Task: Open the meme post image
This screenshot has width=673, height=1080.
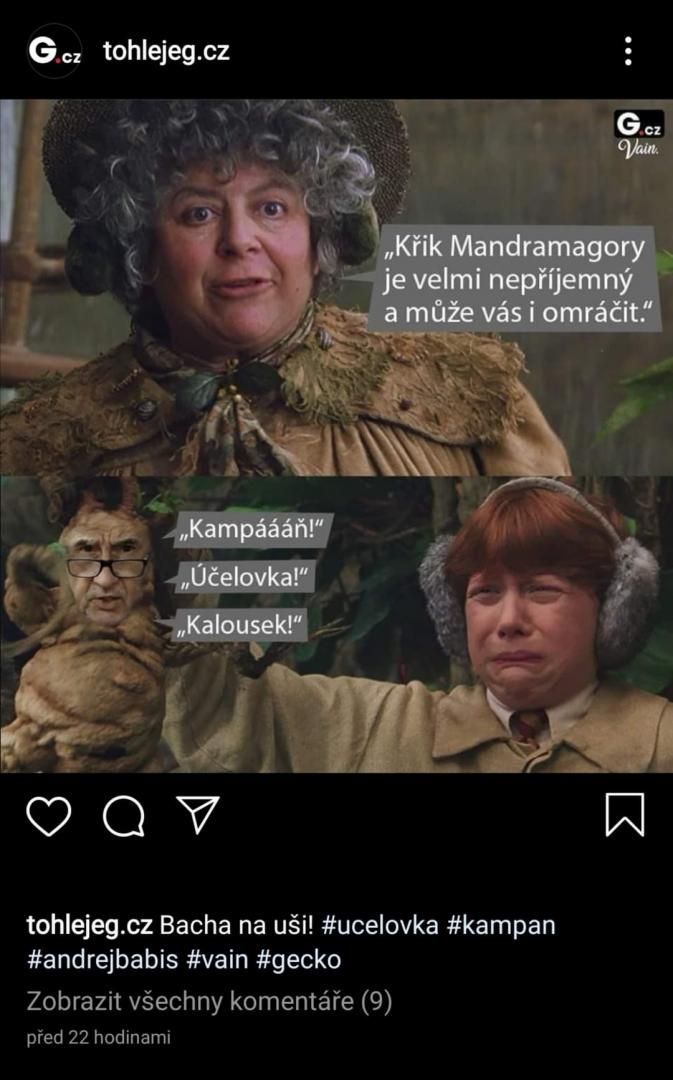Action: pyautogui.click(x=336, y=435)
